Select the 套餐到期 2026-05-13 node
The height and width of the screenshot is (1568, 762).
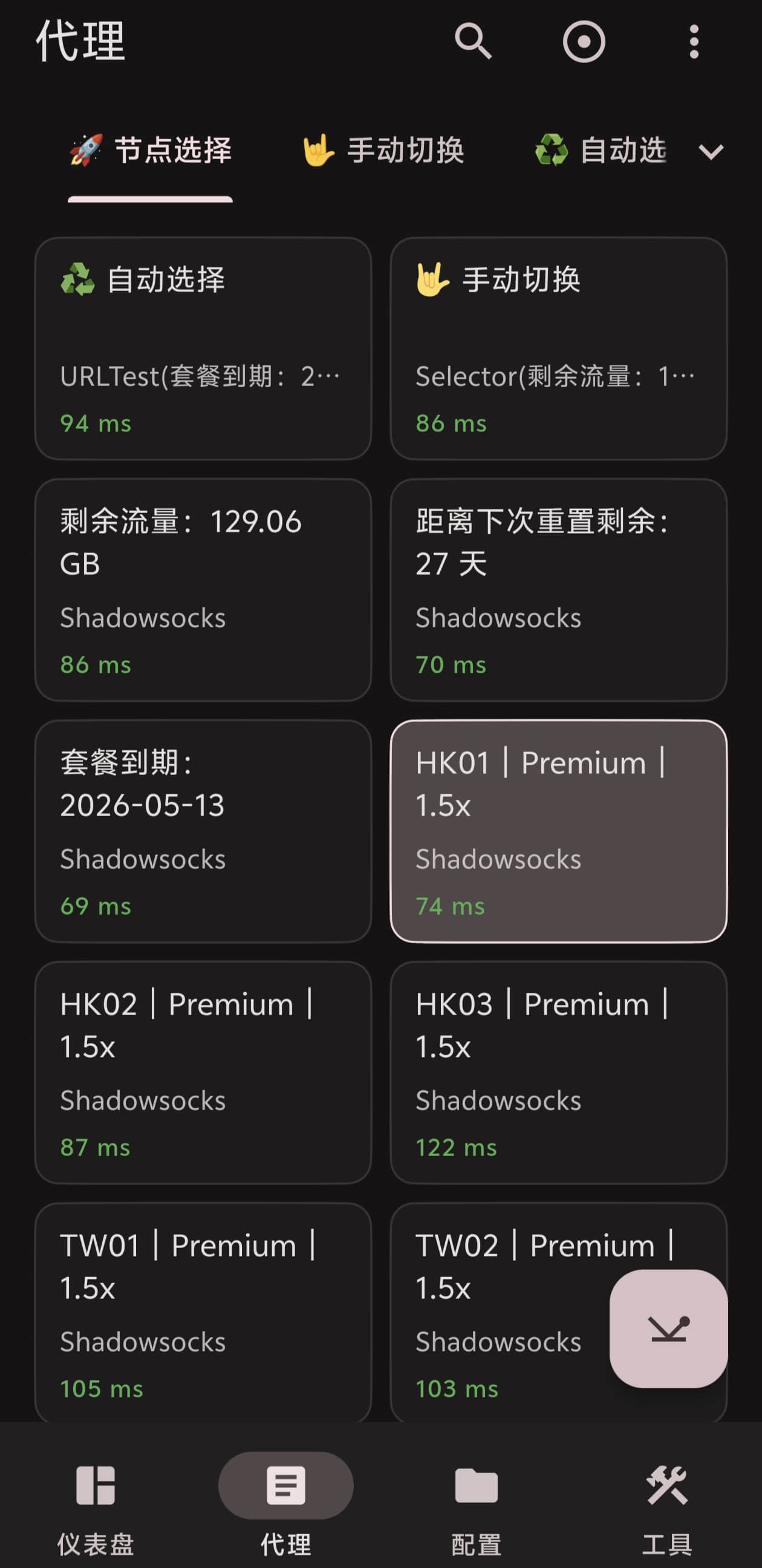(203, 831)
